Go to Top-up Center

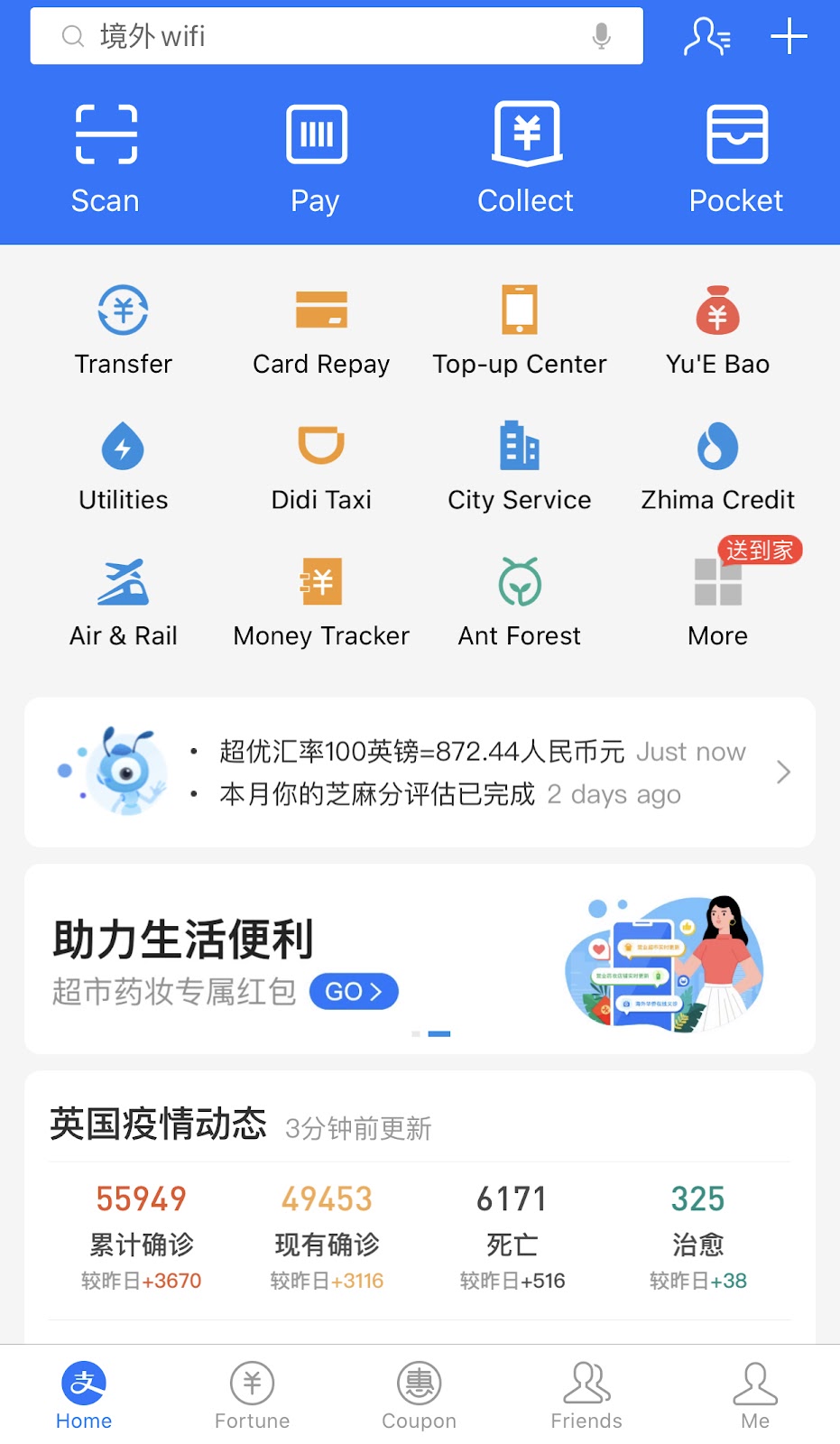(x=520, y=330)
